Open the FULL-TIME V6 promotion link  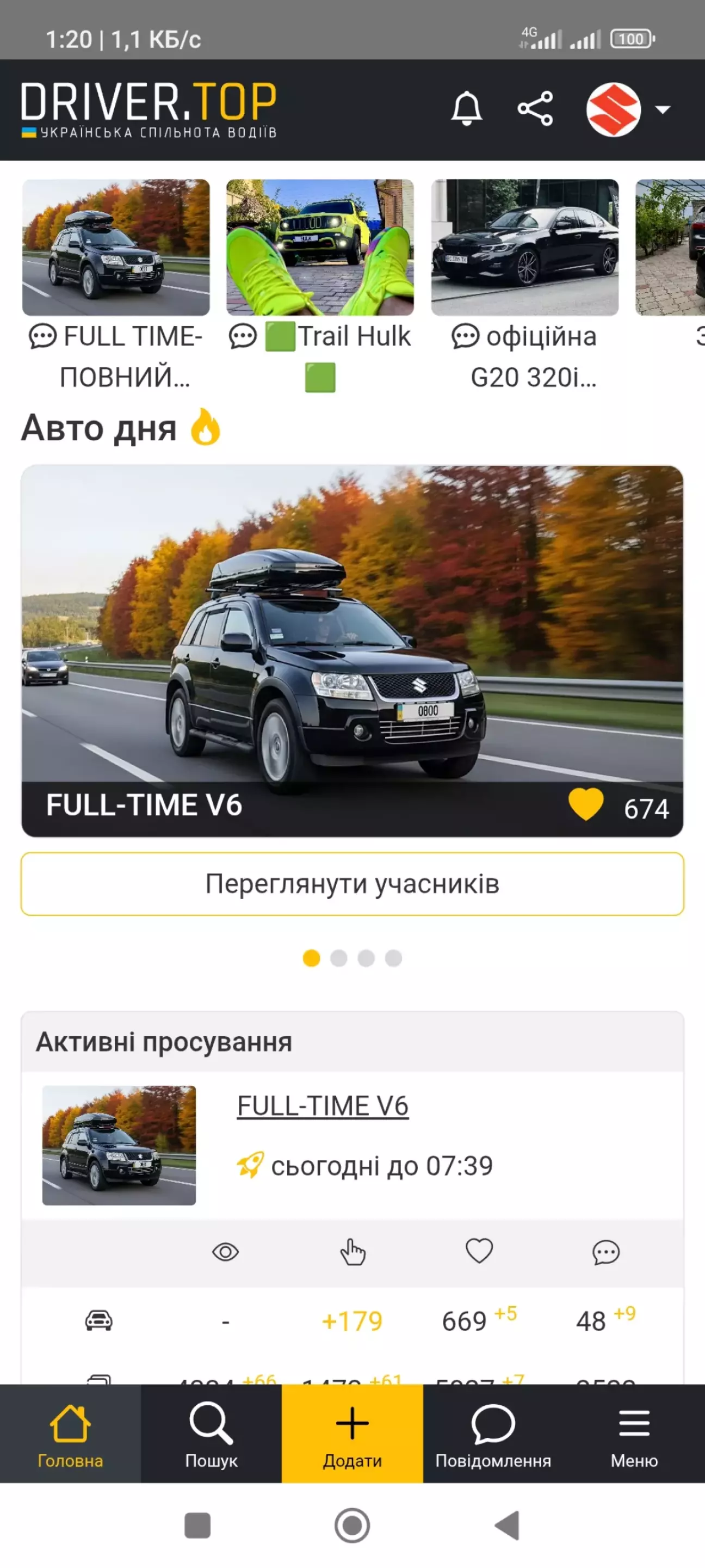(x=323, y=1106)
